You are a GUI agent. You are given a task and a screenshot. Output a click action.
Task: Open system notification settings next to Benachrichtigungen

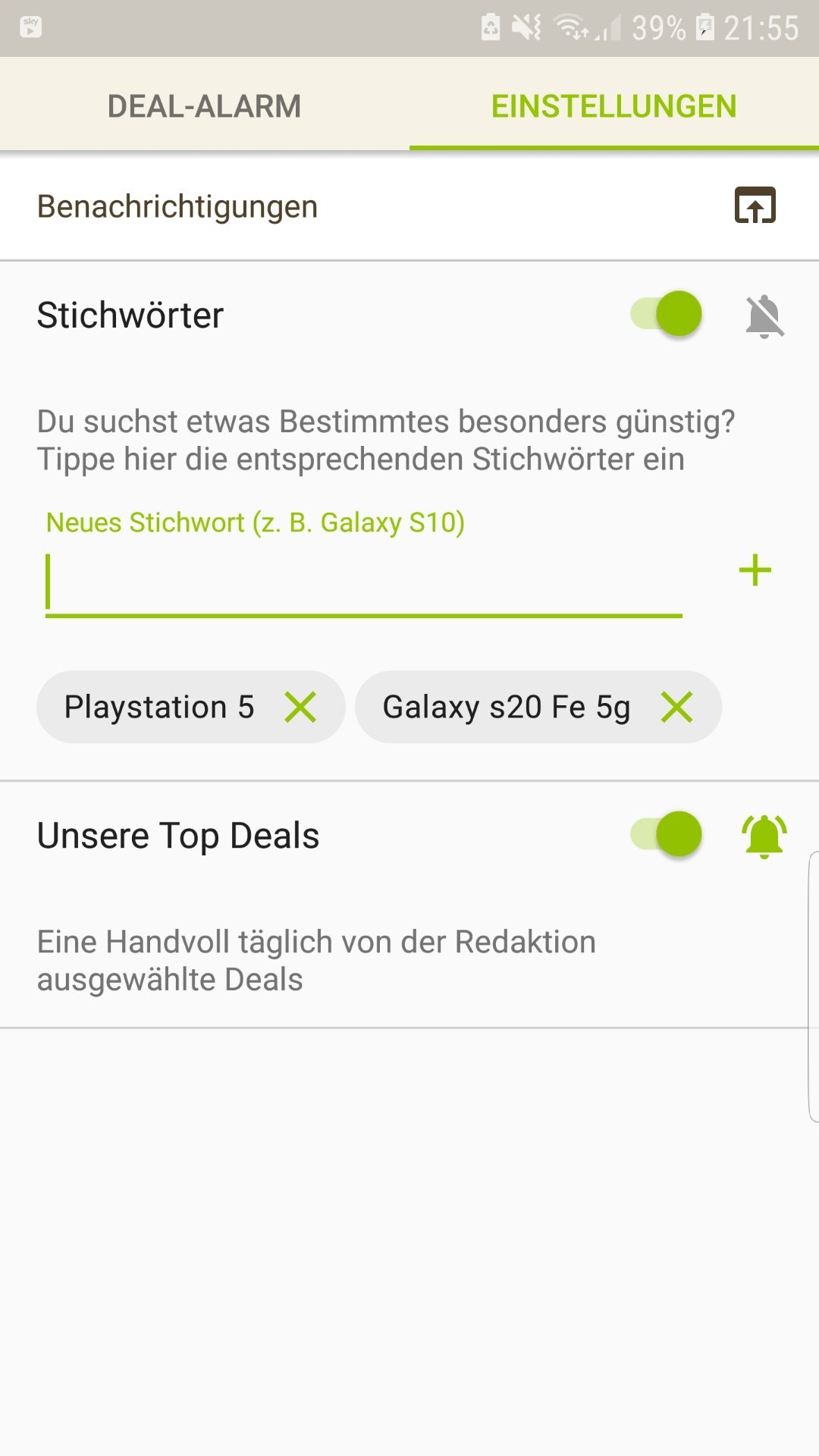(x=755, y=206)
